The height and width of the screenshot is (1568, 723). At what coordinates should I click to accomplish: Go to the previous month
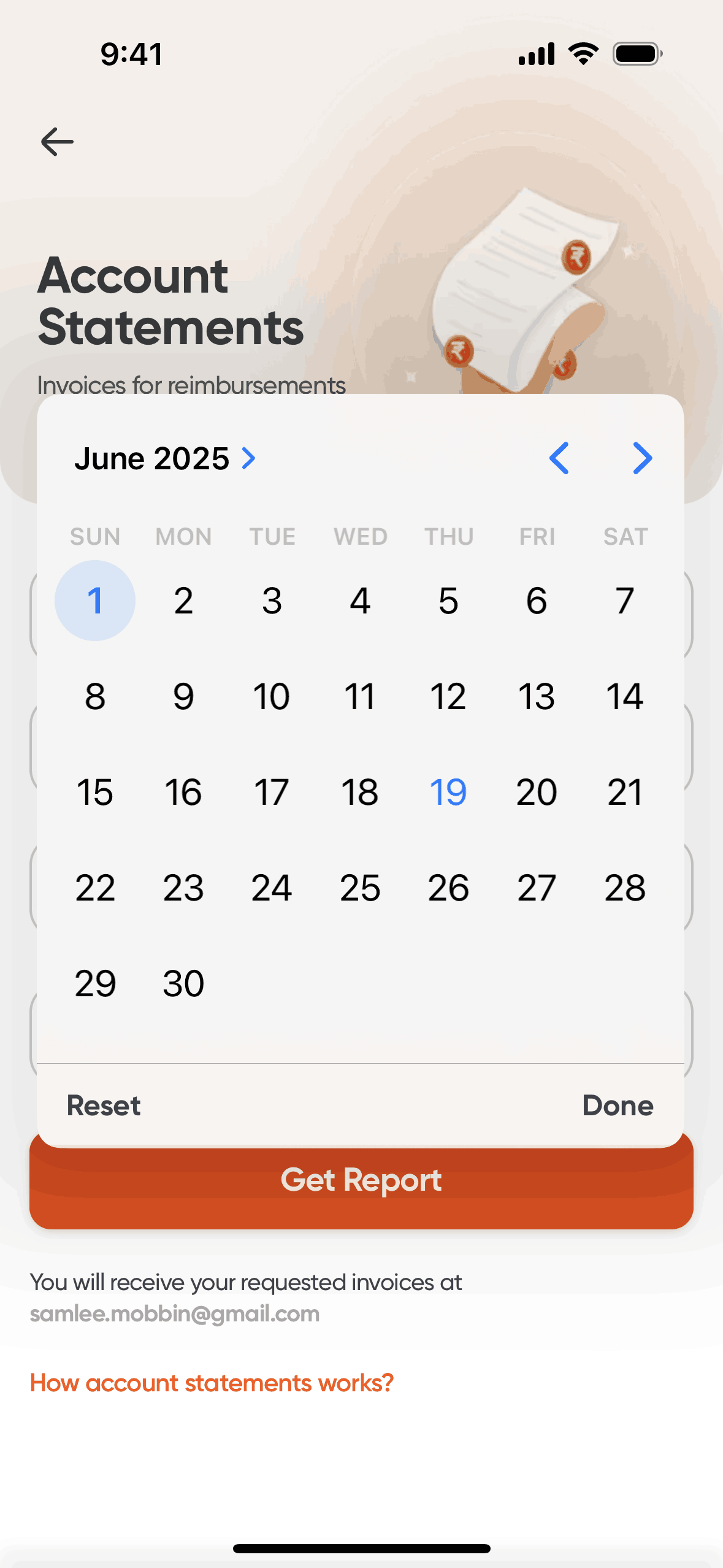coord(559,458)
